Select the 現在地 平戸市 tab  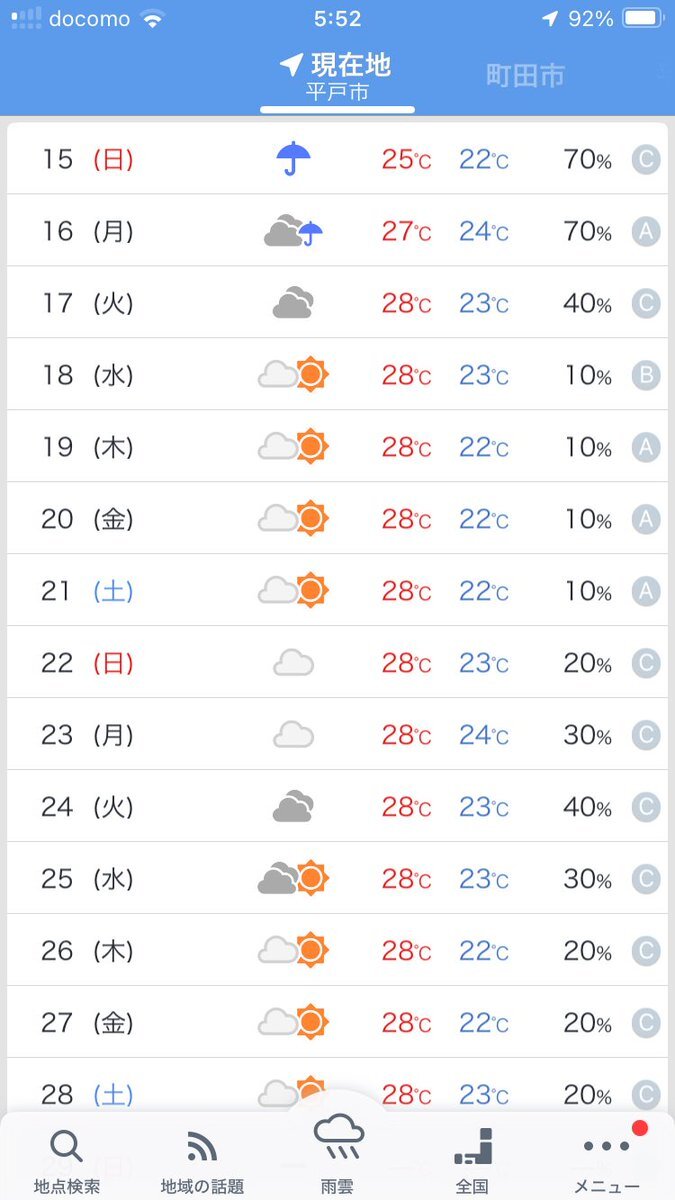(x=337, y=77)
